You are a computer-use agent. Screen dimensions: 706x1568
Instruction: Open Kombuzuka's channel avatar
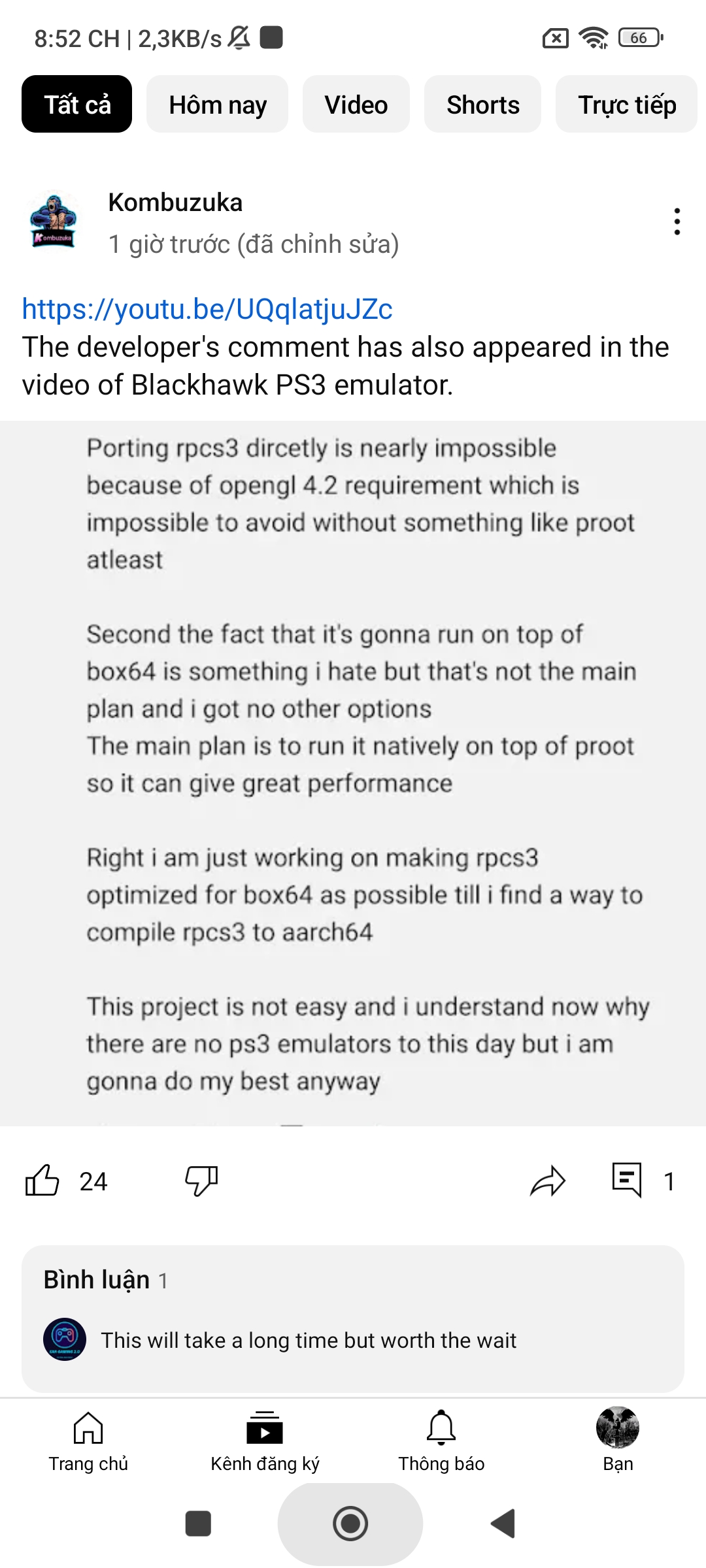54,222
